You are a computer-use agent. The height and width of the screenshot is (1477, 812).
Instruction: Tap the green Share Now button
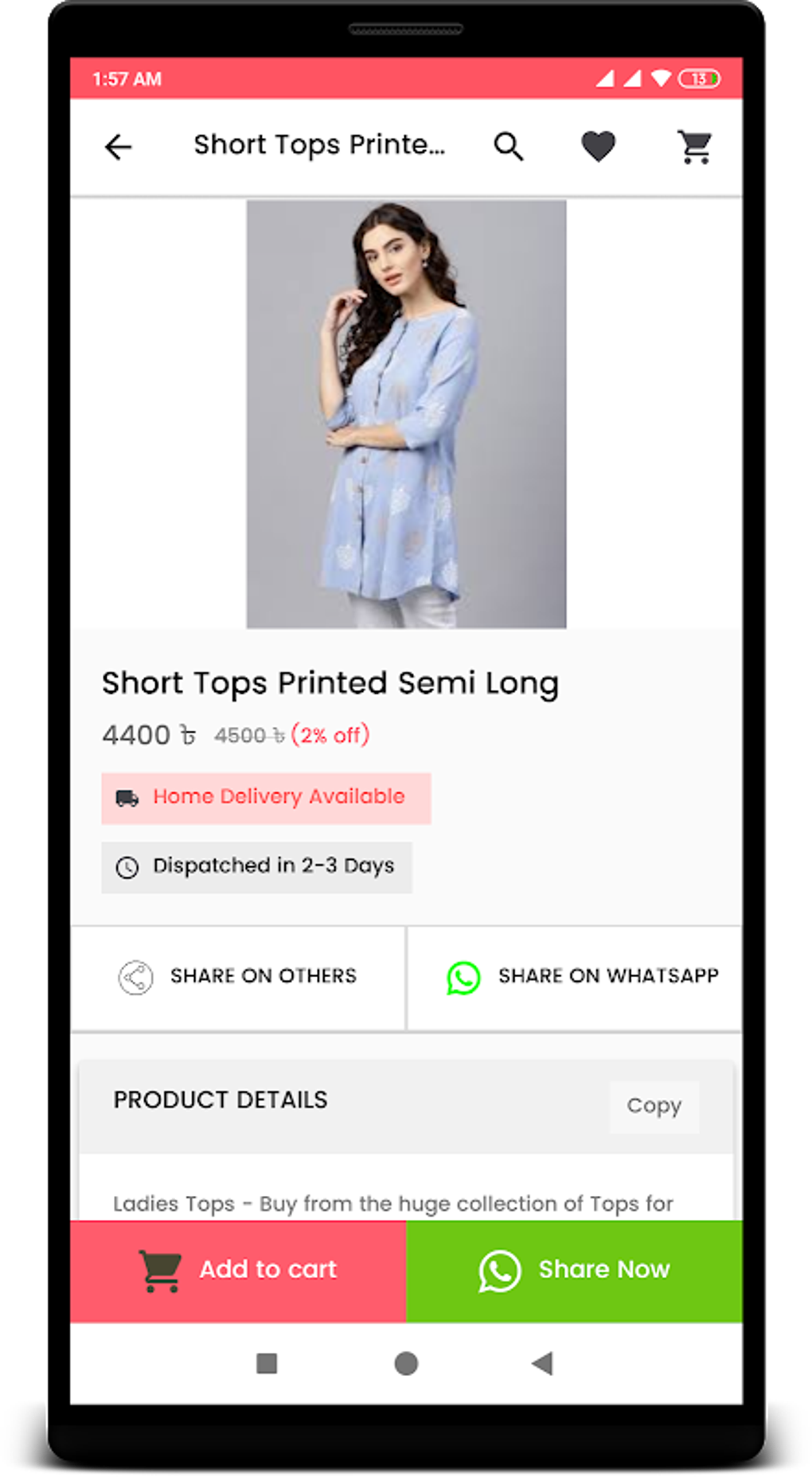coord(574,1270)
